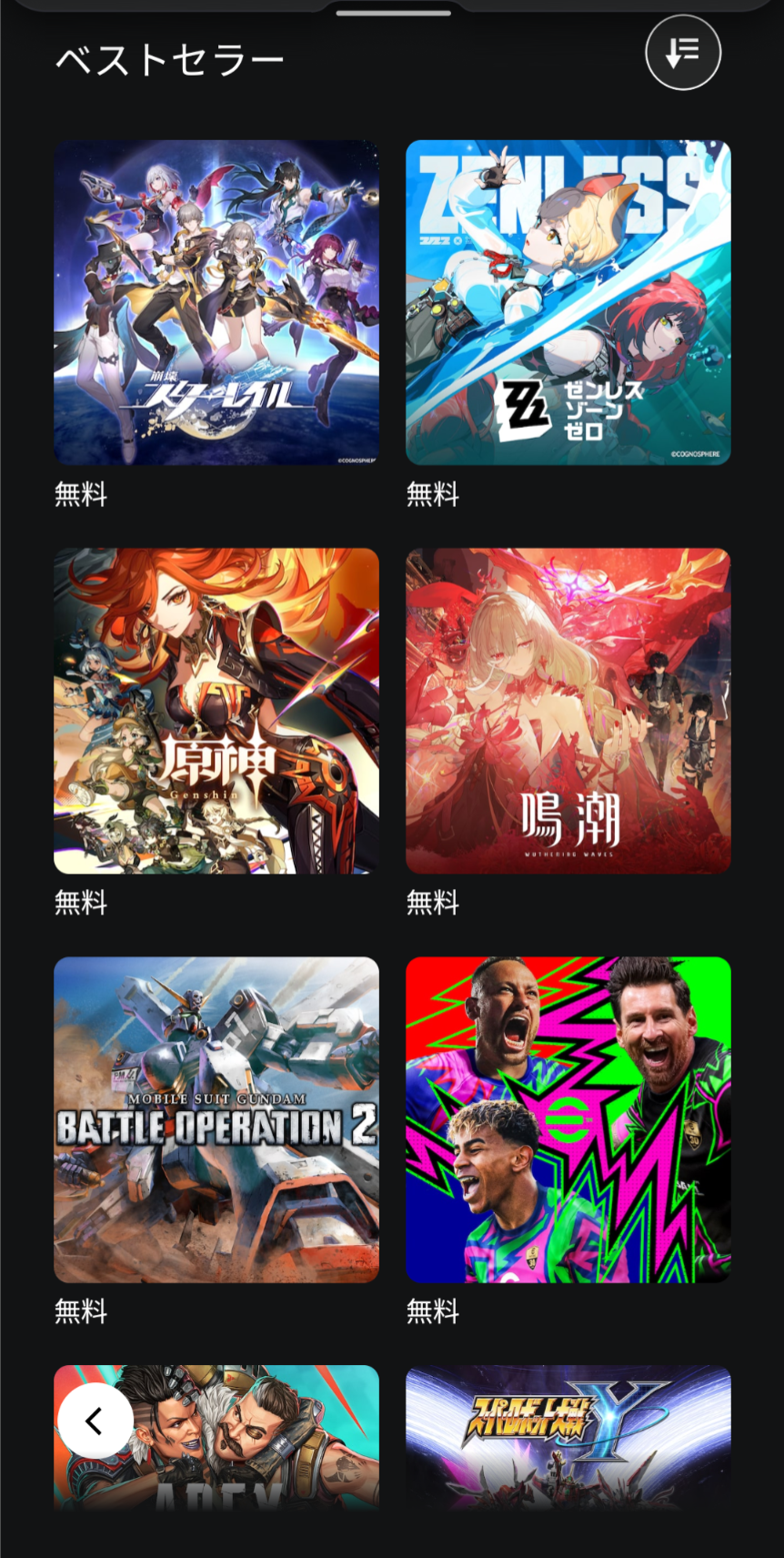
Task: Open the Honkai Star Rail game tile
Action: click(x=216, y=302)
